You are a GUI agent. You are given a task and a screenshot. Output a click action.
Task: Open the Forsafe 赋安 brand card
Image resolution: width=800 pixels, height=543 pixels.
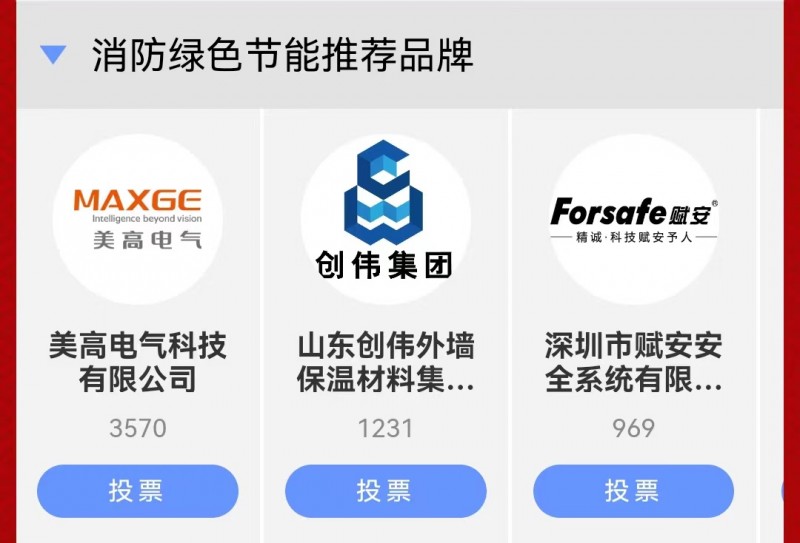click(x=633, y=219)
